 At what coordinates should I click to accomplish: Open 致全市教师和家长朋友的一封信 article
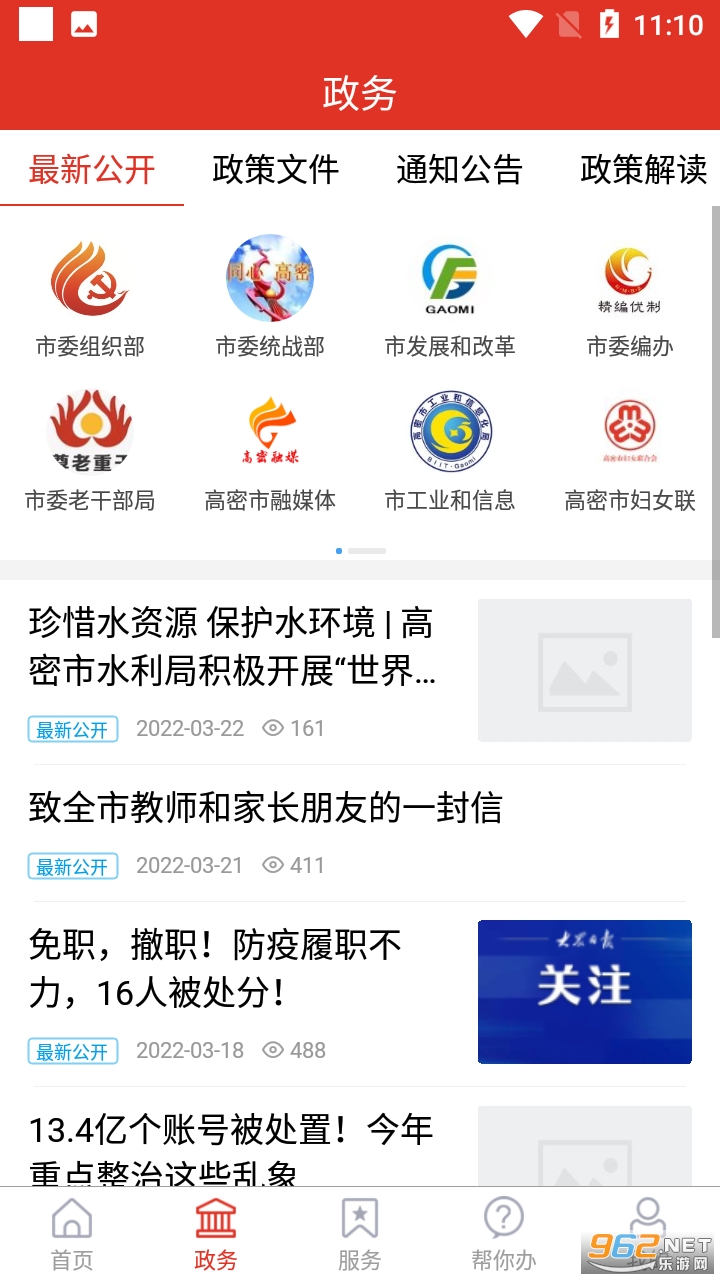(360, 834)
